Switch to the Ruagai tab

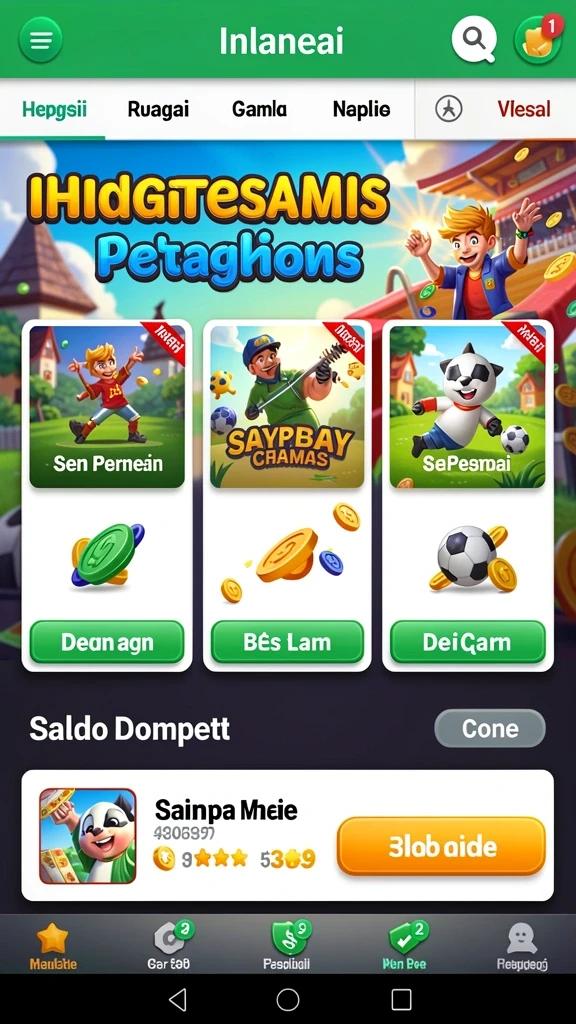[158, 109]
